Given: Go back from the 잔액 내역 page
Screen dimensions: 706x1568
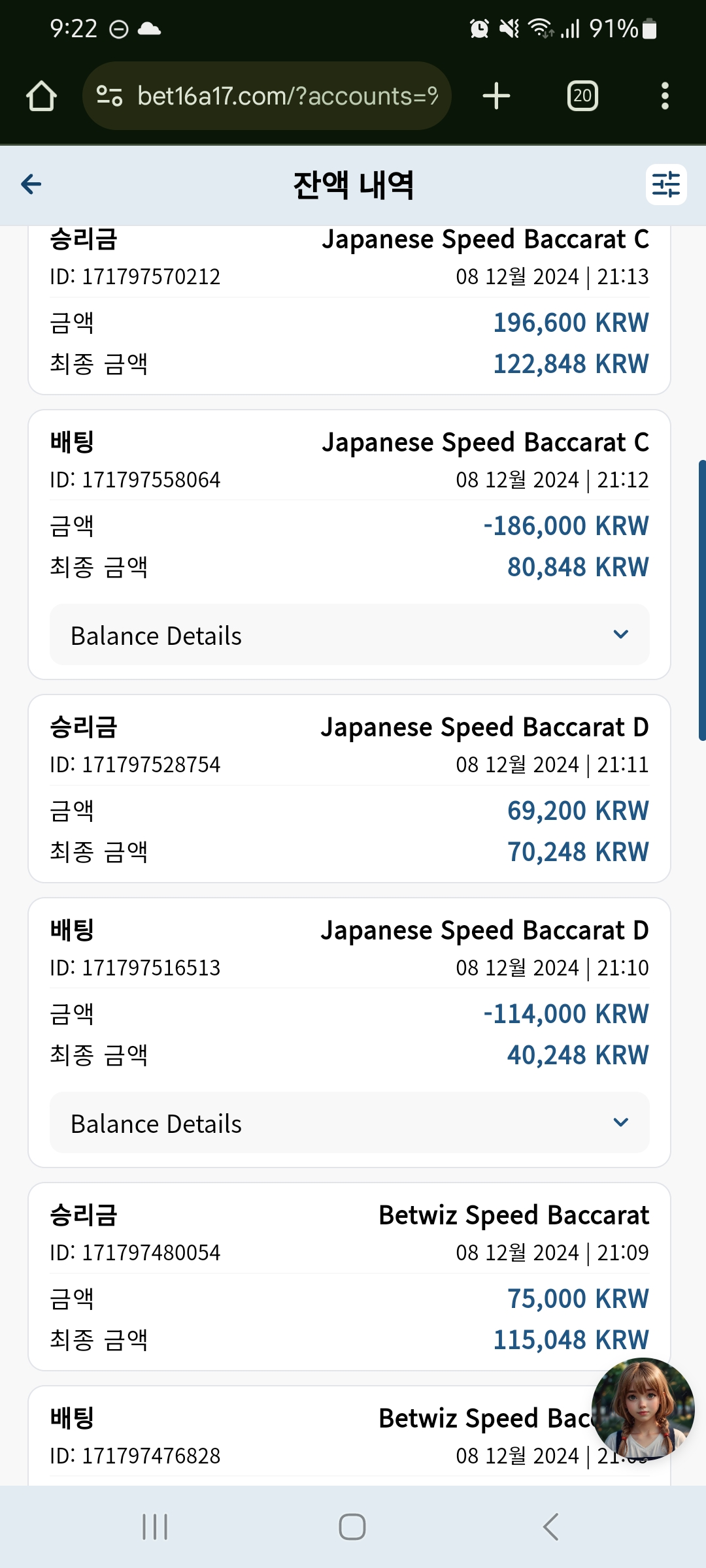Looking at the screenshot, I should (x=31, y=184).
